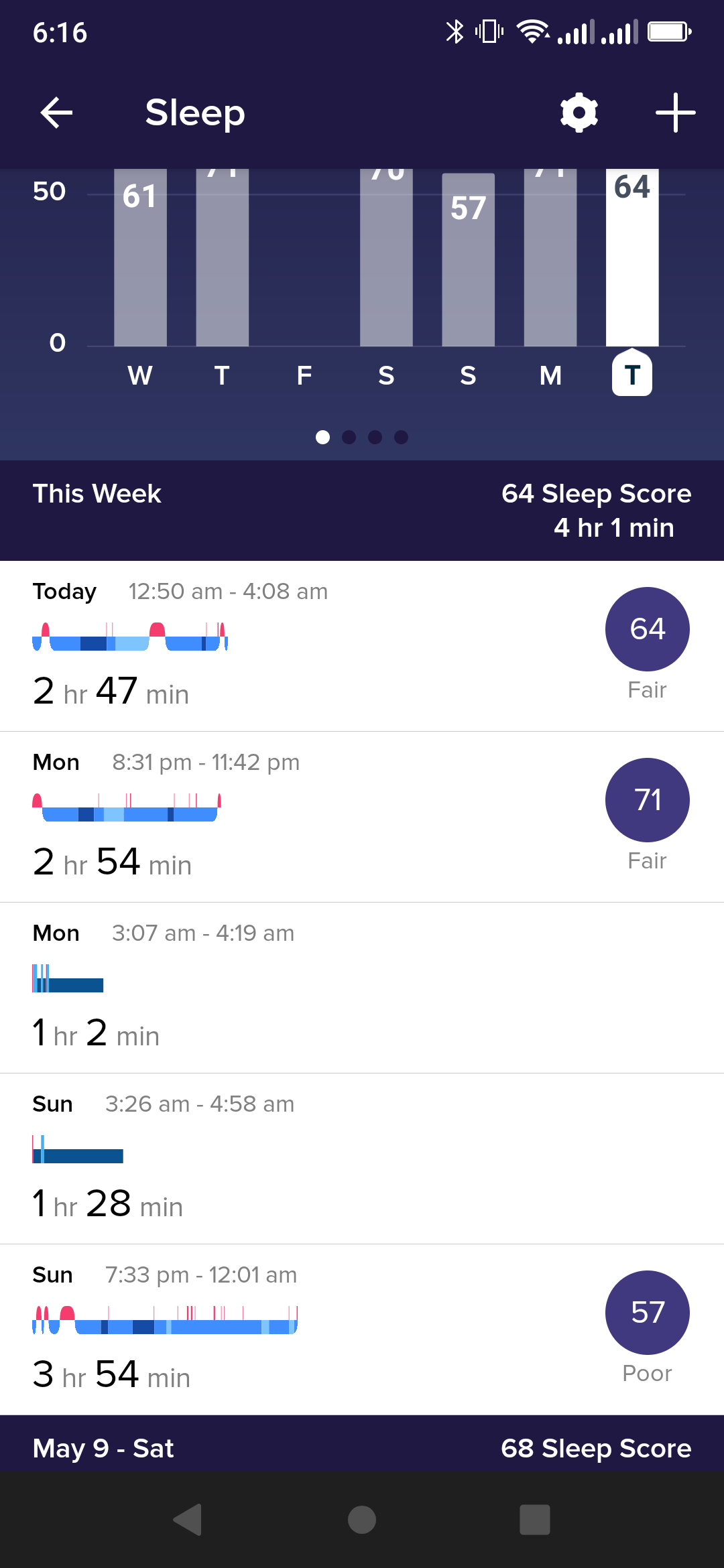Screen dimensions: 724x1568
Task: Select the highlighted T day in the chart
Action: pyautogui.click(x=631, y=375)
